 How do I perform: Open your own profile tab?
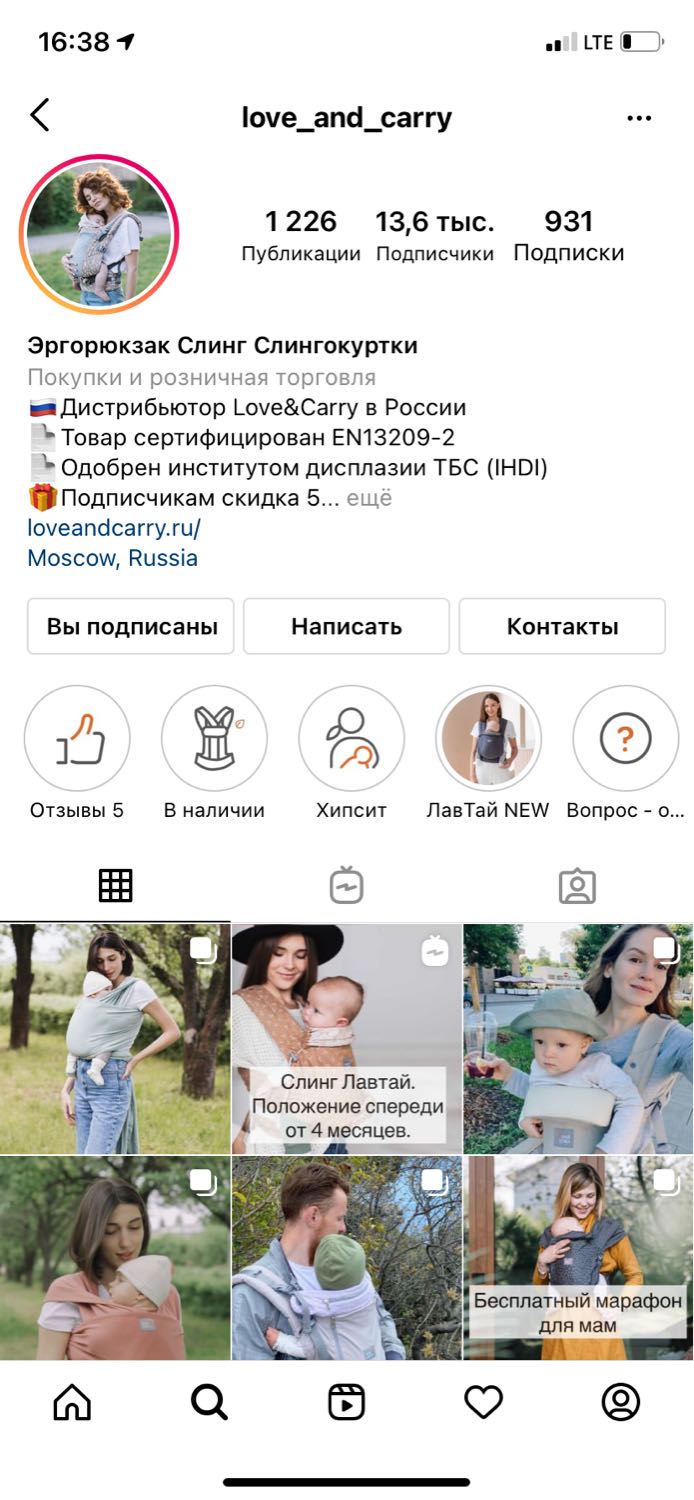click(621, 1403)
